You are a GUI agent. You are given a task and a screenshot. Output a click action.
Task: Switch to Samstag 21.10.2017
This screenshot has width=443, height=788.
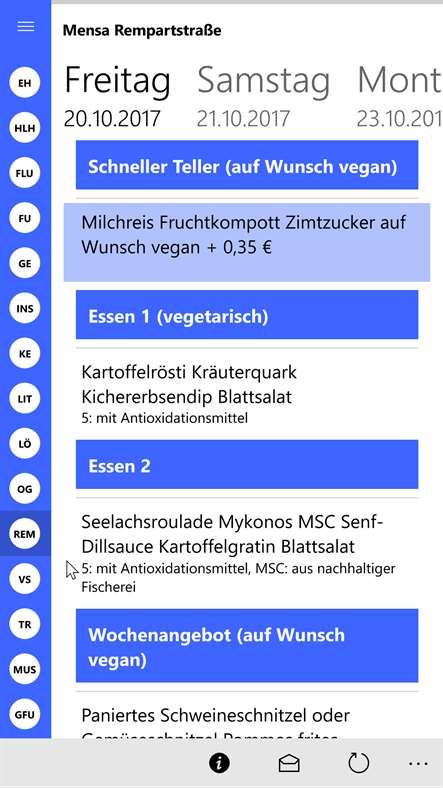263,96
